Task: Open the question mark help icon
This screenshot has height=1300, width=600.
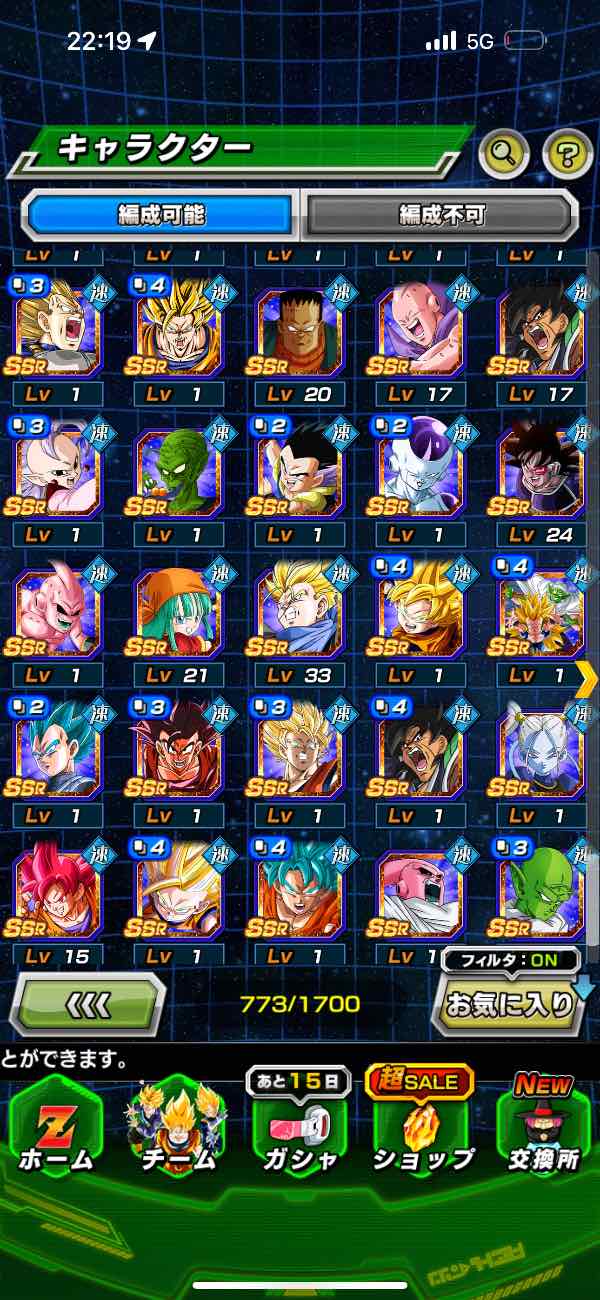Action: point(567,153)
